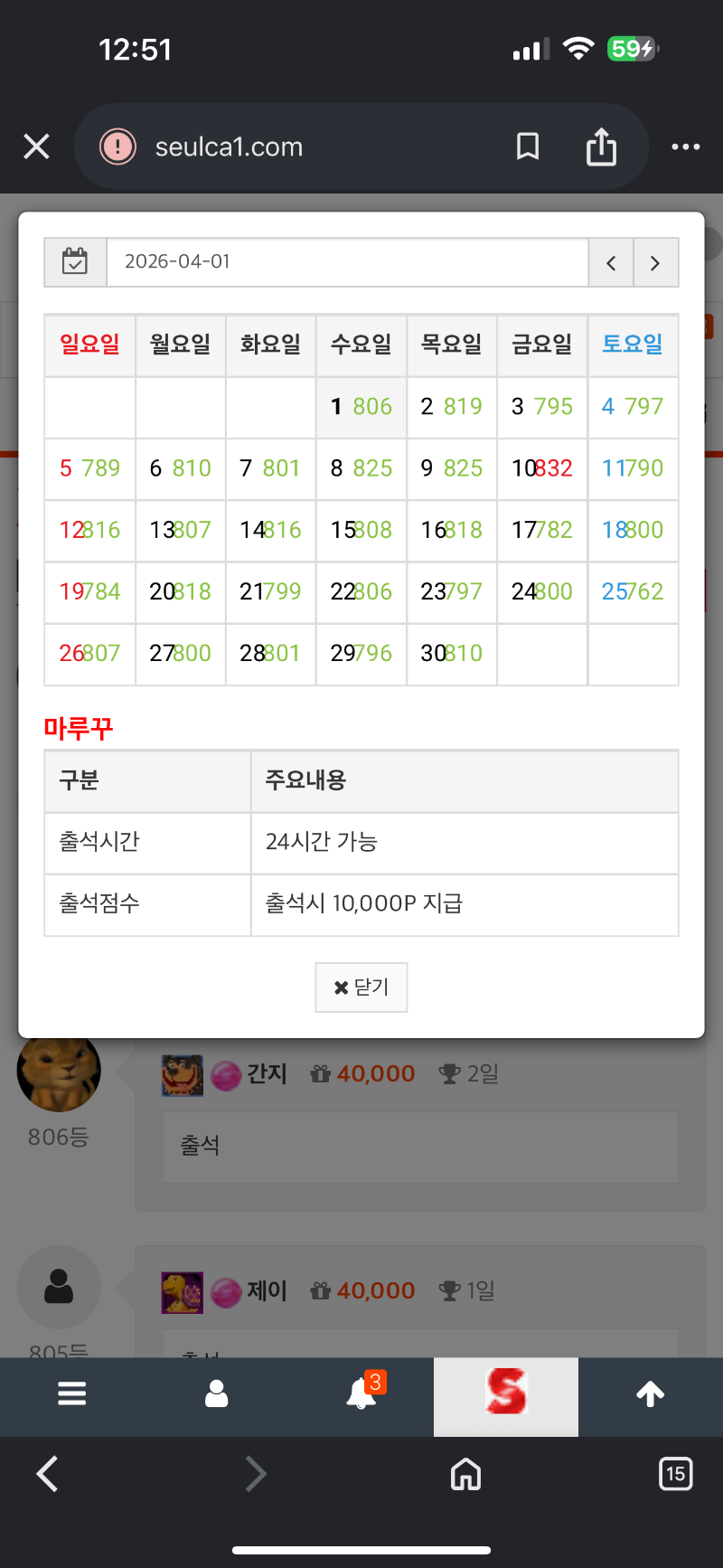The width and height of the screenshot is (723, 1568).
Task: Open the hamburger menu
Action: click(x=72, y=1393)
